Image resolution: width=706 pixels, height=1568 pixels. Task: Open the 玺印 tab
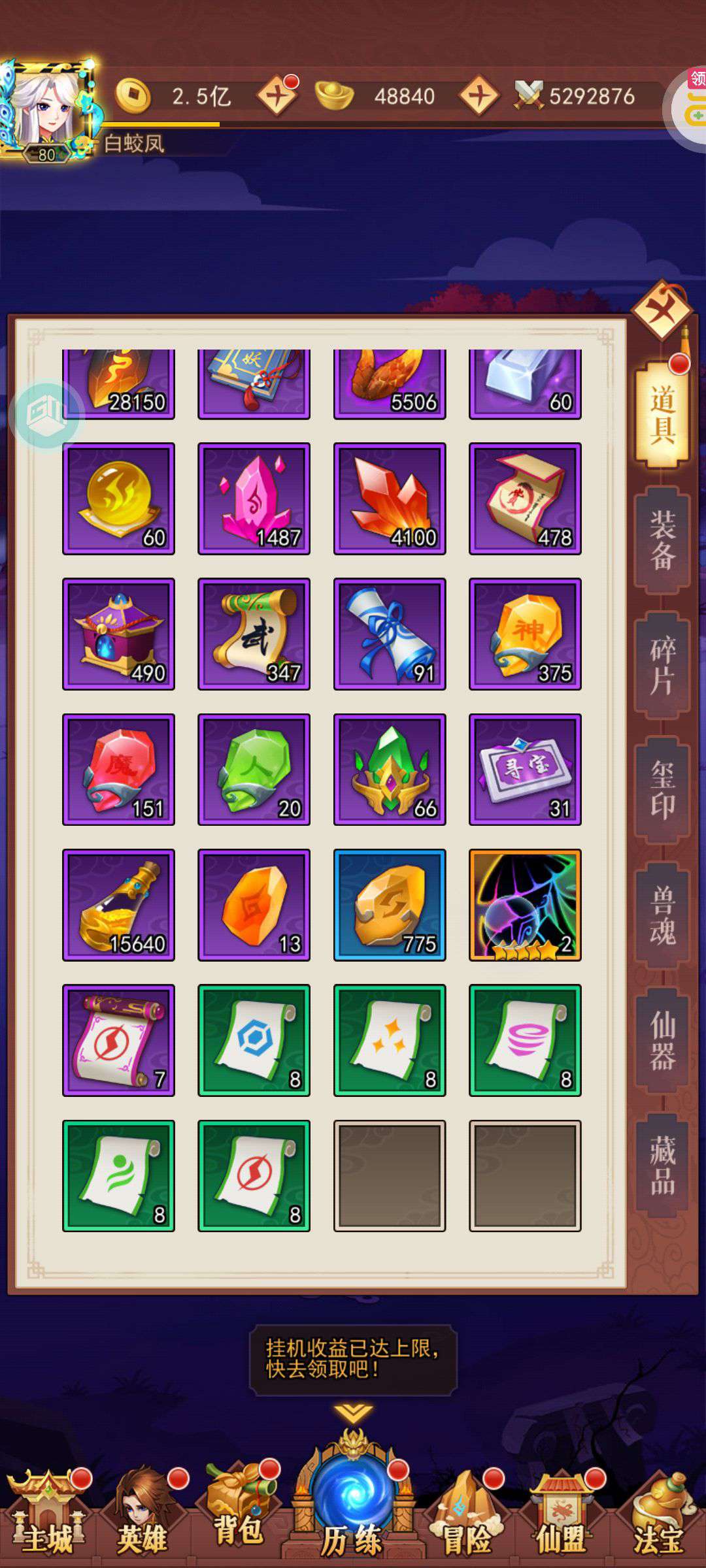point(662,791)
